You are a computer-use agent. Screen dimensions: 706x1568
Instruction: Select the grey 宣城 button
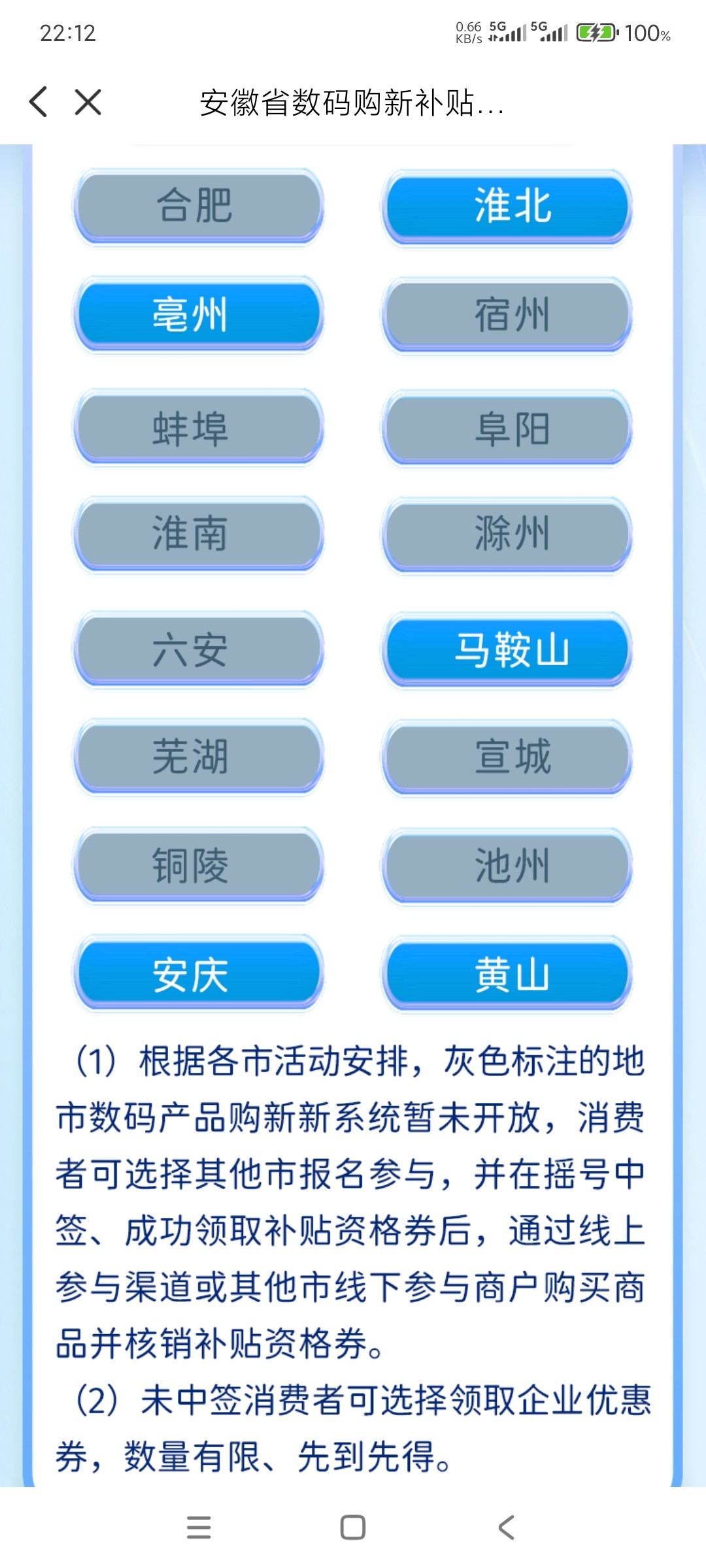(x=507, y=757)
